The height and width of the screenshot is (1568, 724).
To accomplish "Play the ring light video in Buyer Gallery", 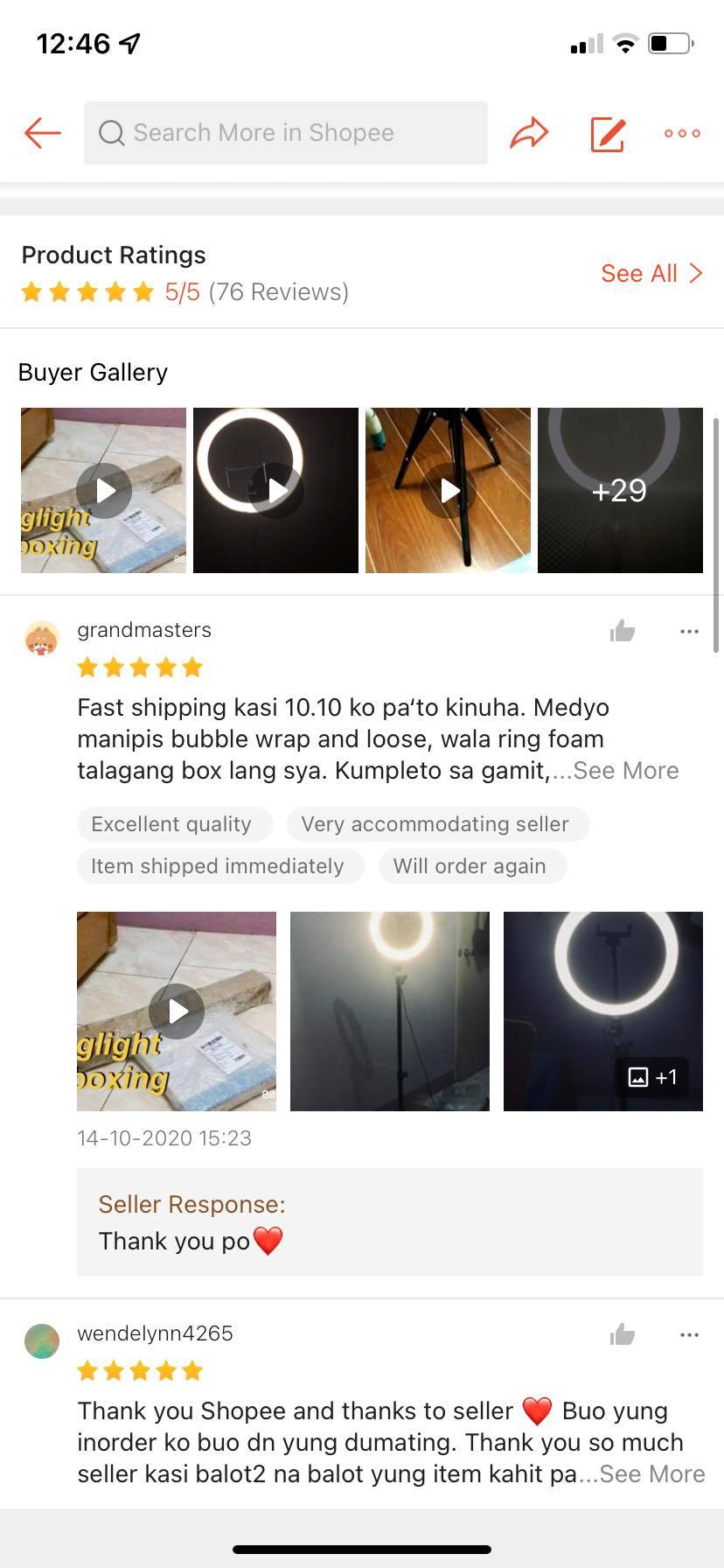I will (x=275, y=490).
